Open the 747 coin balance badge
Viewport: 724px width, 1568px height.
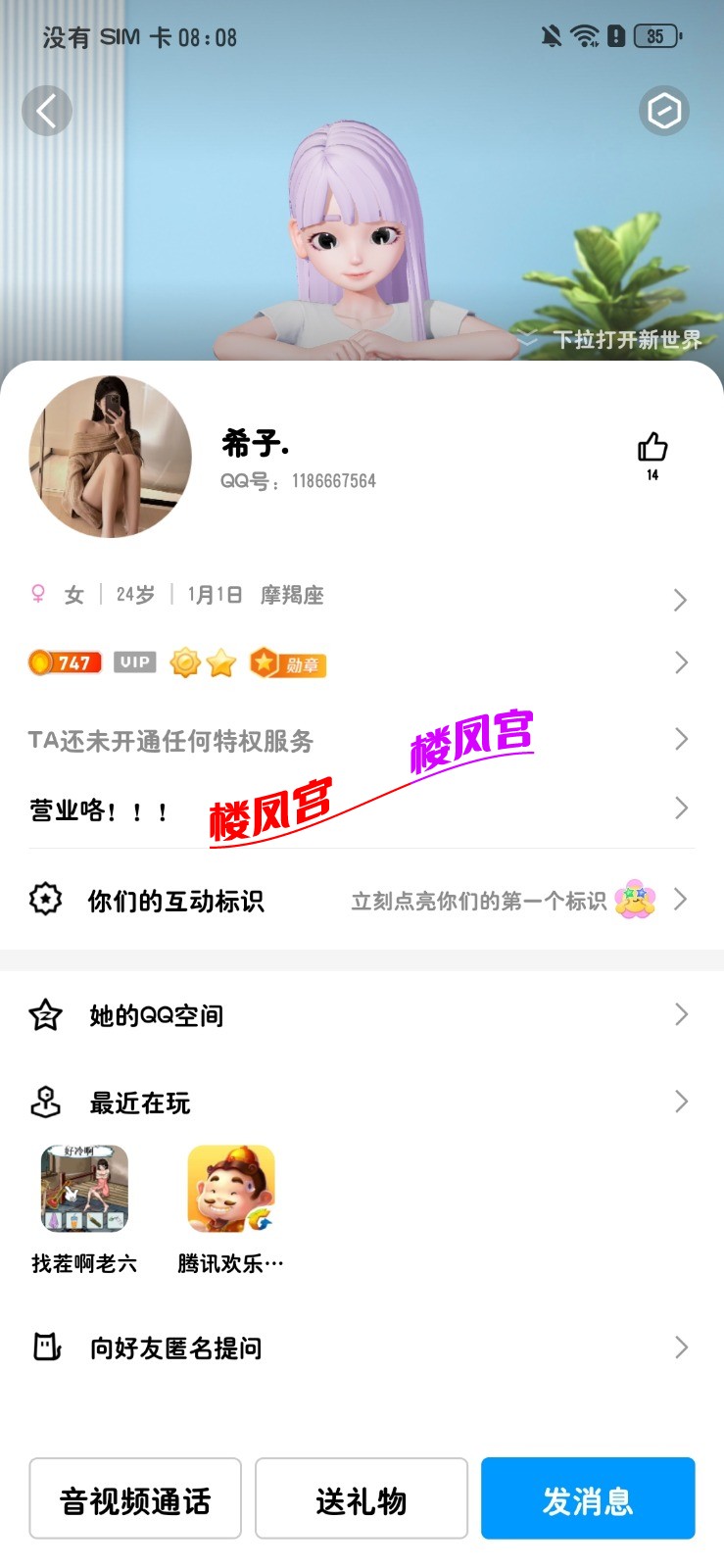64,662
